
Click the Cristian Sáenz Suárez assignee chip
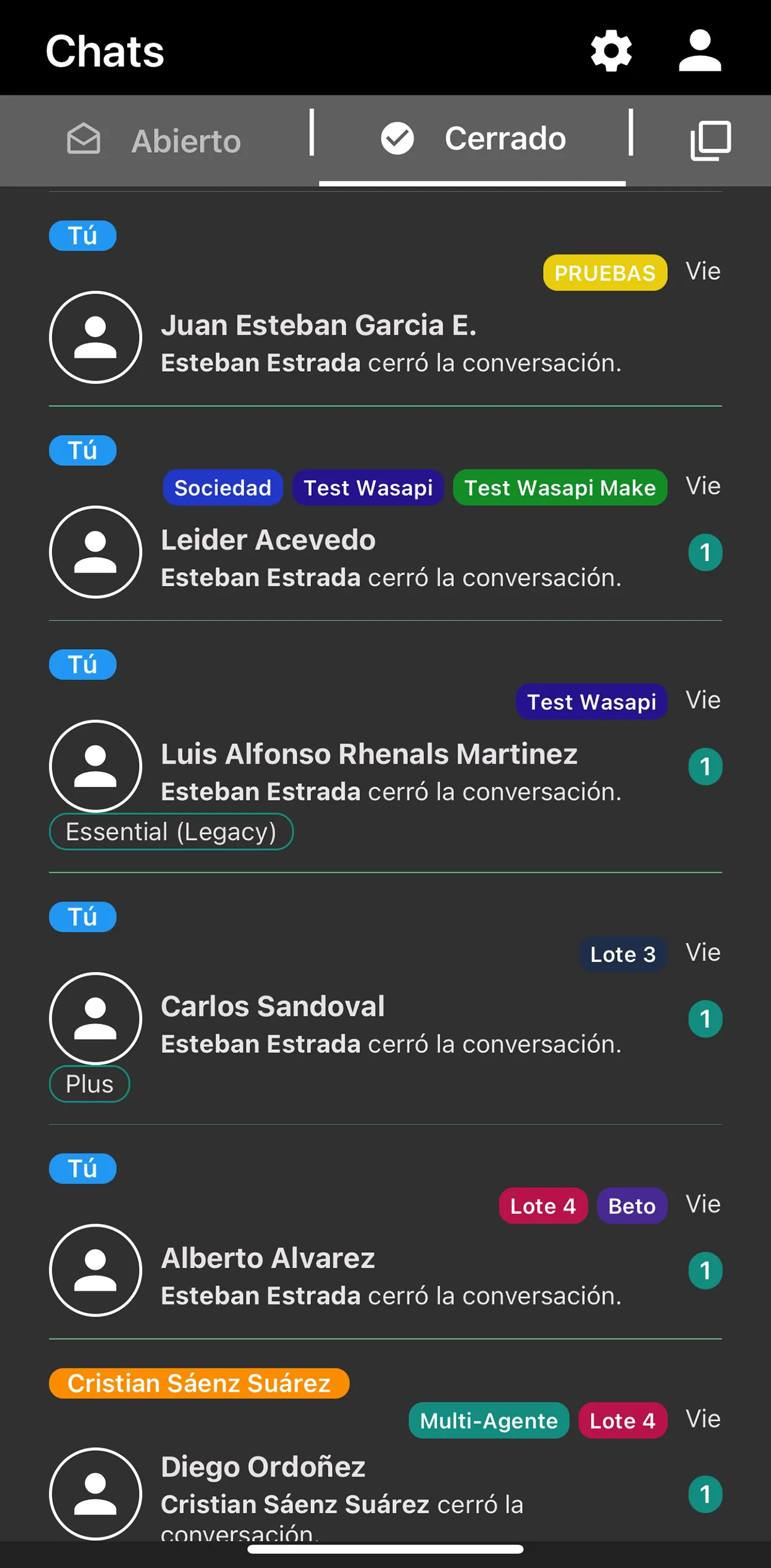coord(199,1382)
